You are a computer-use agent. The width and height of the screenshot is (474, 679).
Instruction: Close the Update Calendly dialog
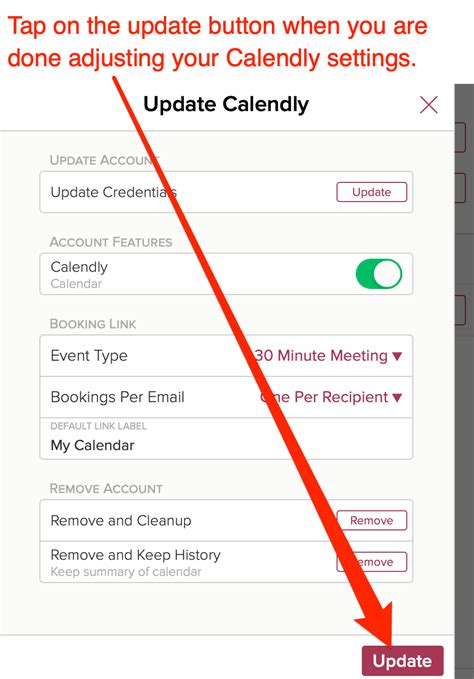pyautogui.click(x=429, y=105)
